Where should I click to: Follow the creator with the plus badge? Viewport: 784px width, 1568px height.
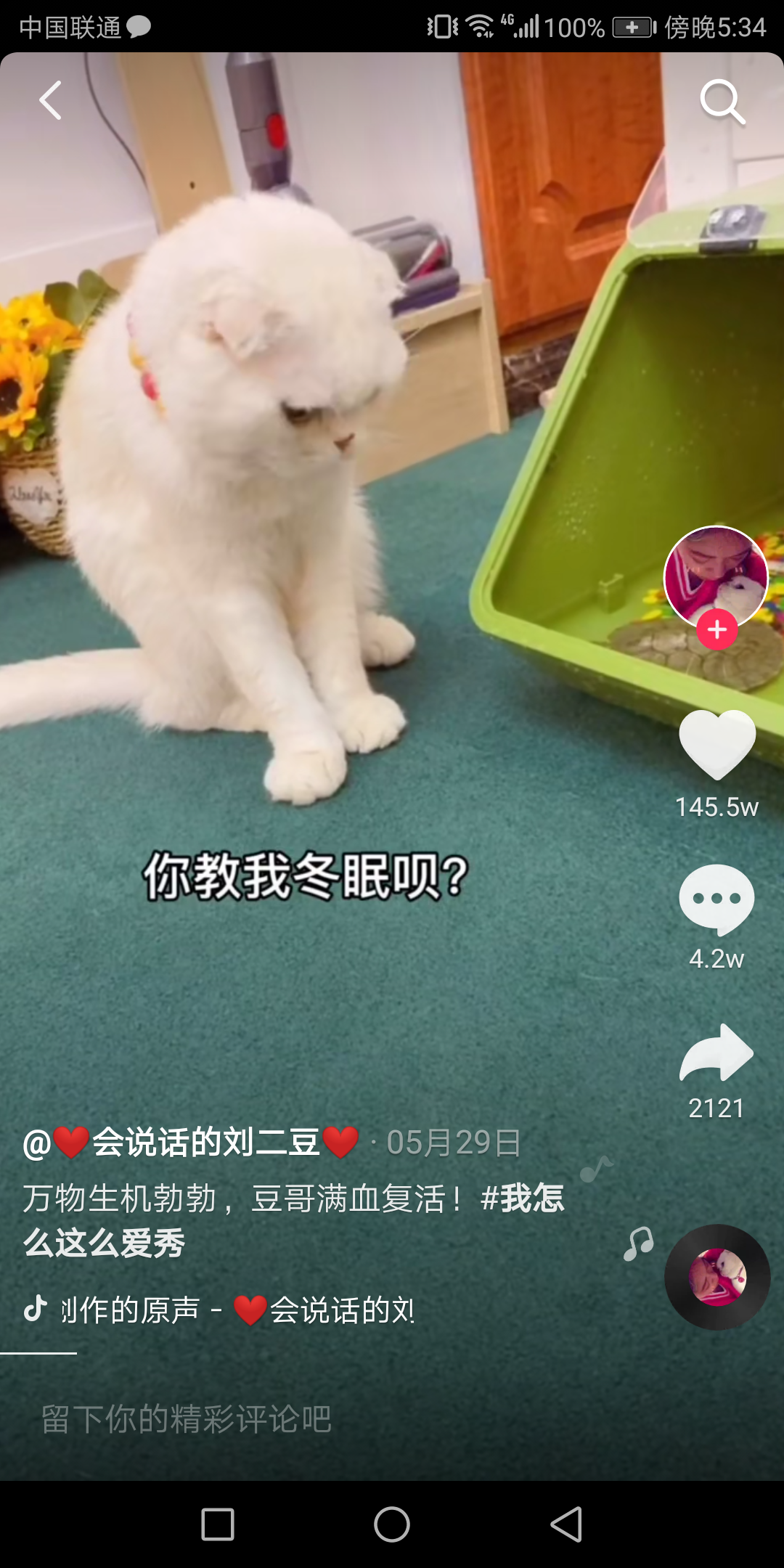pos(717,629)
